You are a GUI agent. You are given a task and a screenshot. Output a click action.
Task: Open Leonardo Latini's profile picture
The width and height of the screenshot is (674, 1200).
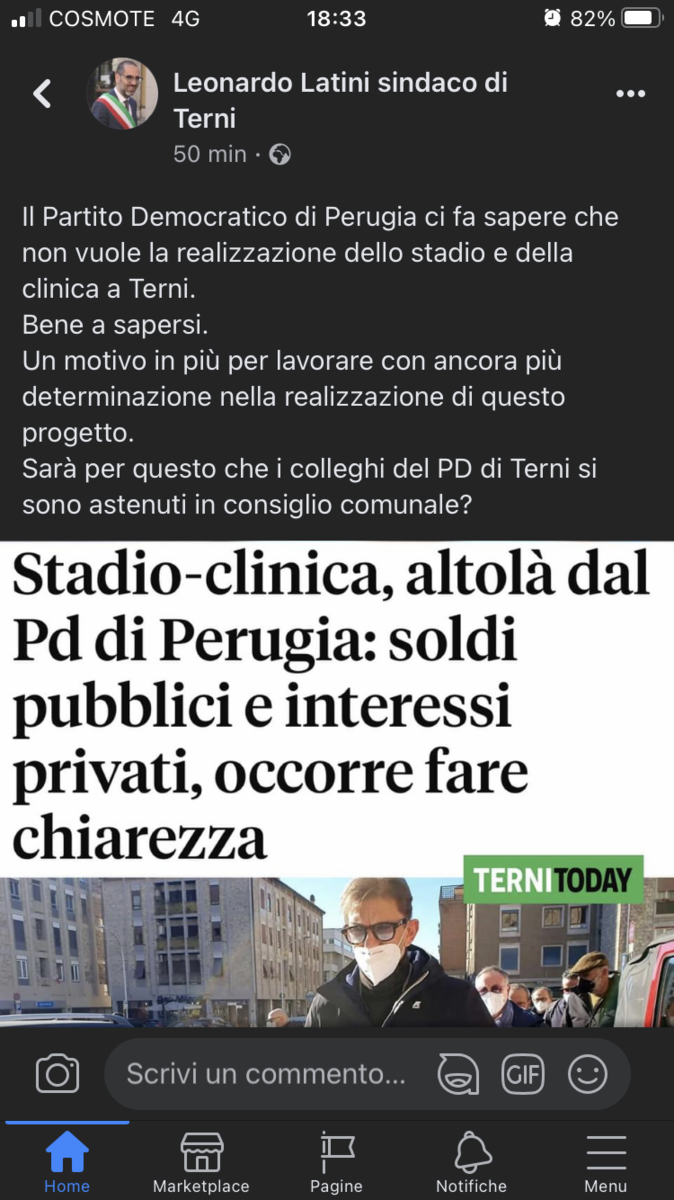pyautogui.click(x=125, y=94)
